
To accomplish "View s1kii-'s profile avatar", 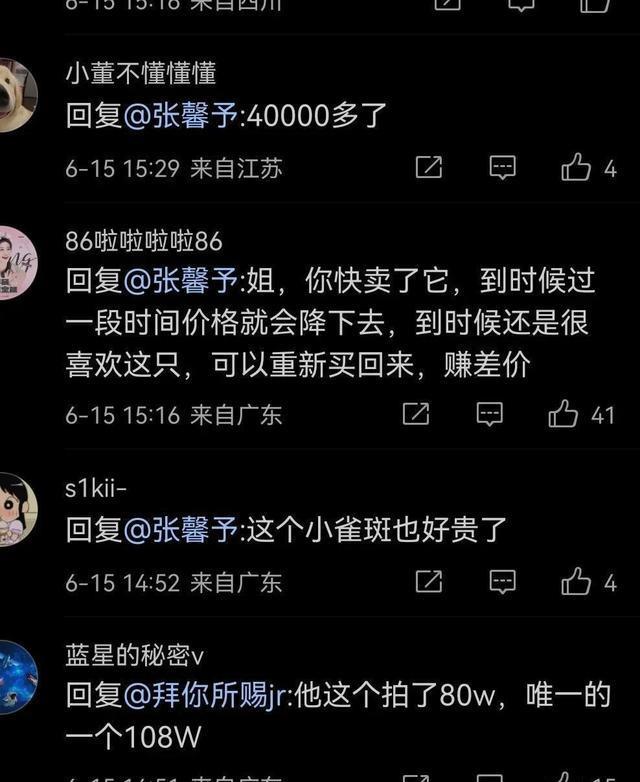I will click(x=17, y=510).
